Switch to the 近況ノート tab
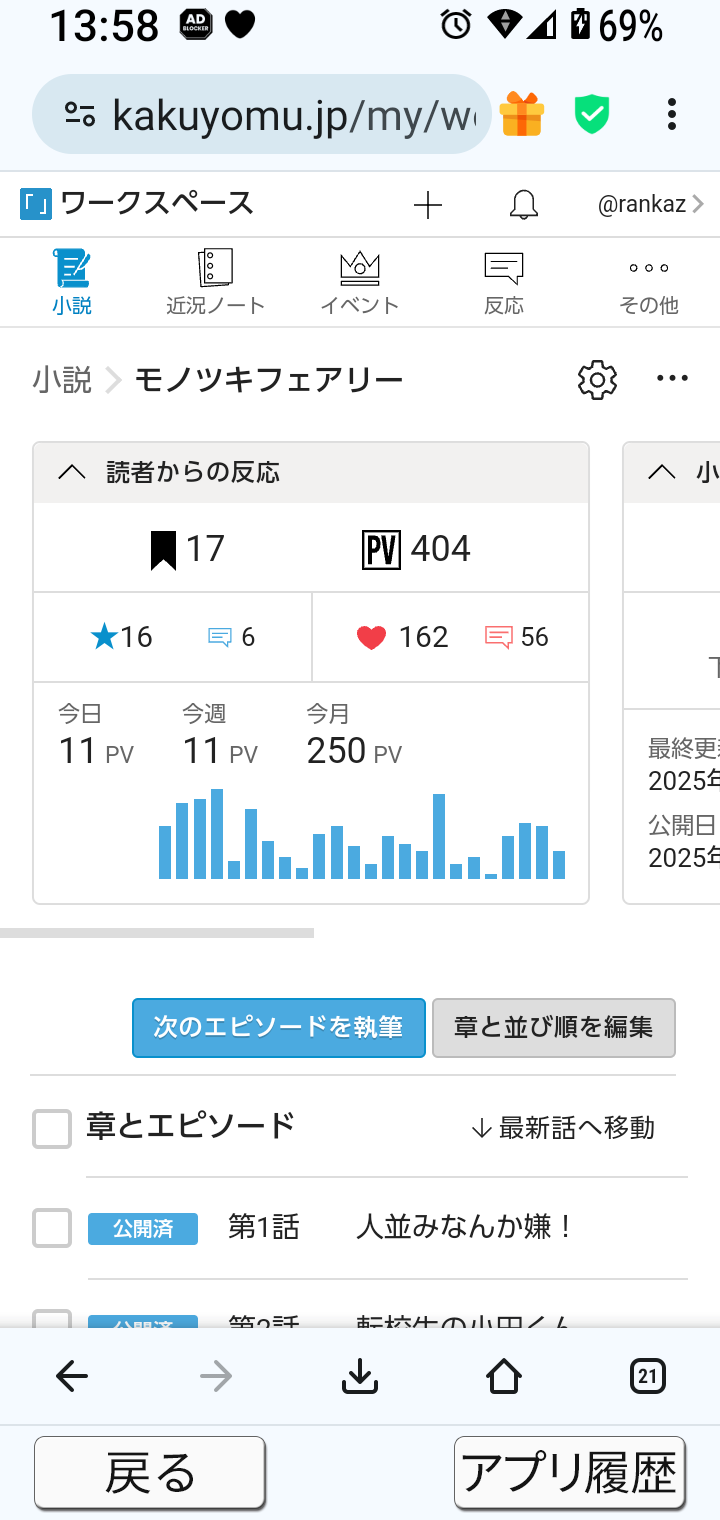This screenshot has height=1520, width=720. [x=215, y=283]
